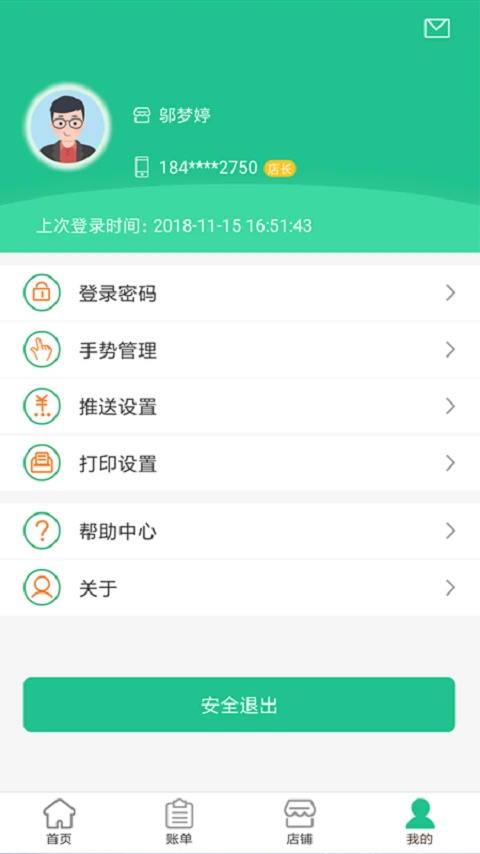Tap the profile avatar picture
This screenshot has height=854, width=480.
click(x=68, y=126)
